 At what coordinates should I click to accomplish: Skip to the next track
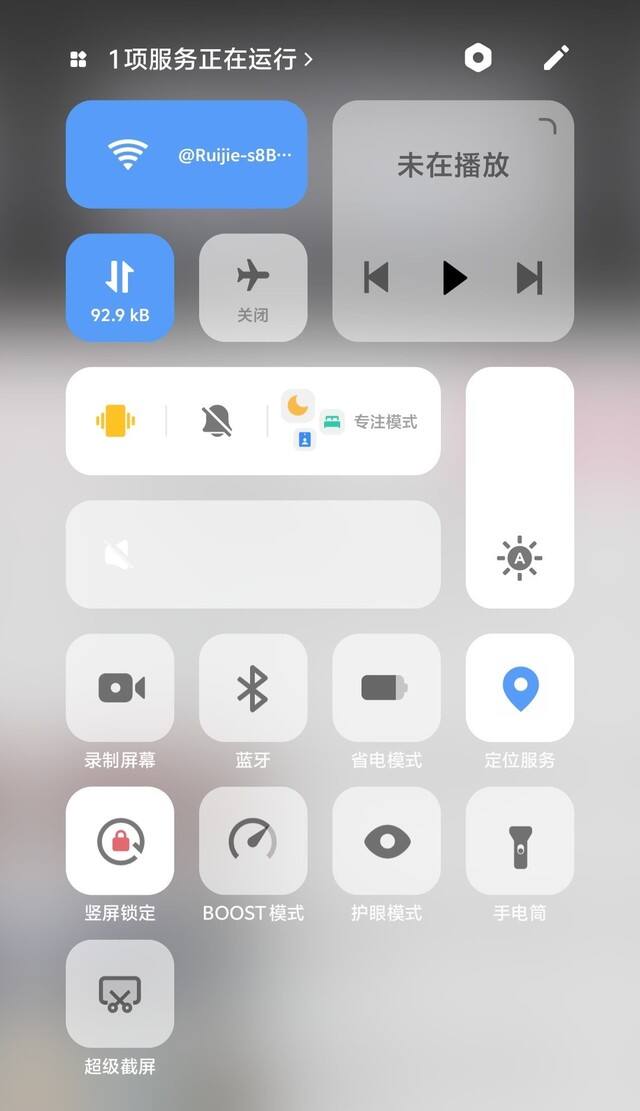coord(529,277)
